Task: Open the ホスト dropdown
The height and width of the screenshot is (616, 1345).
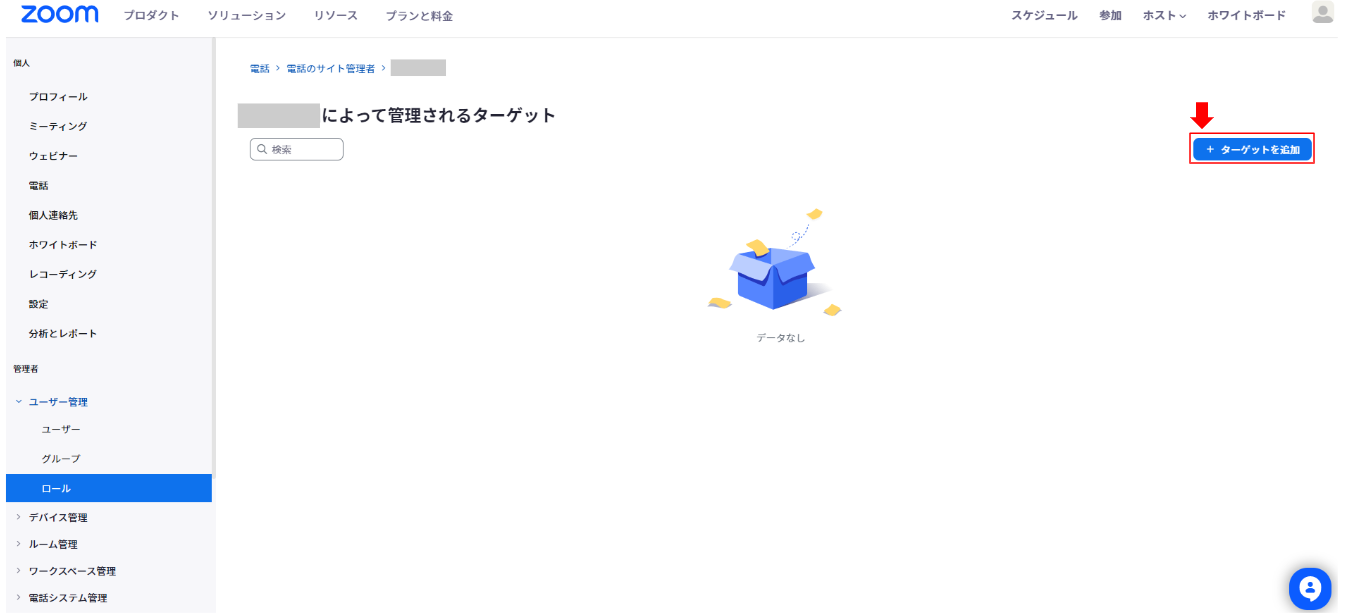Action: [x=1164, y=16]
